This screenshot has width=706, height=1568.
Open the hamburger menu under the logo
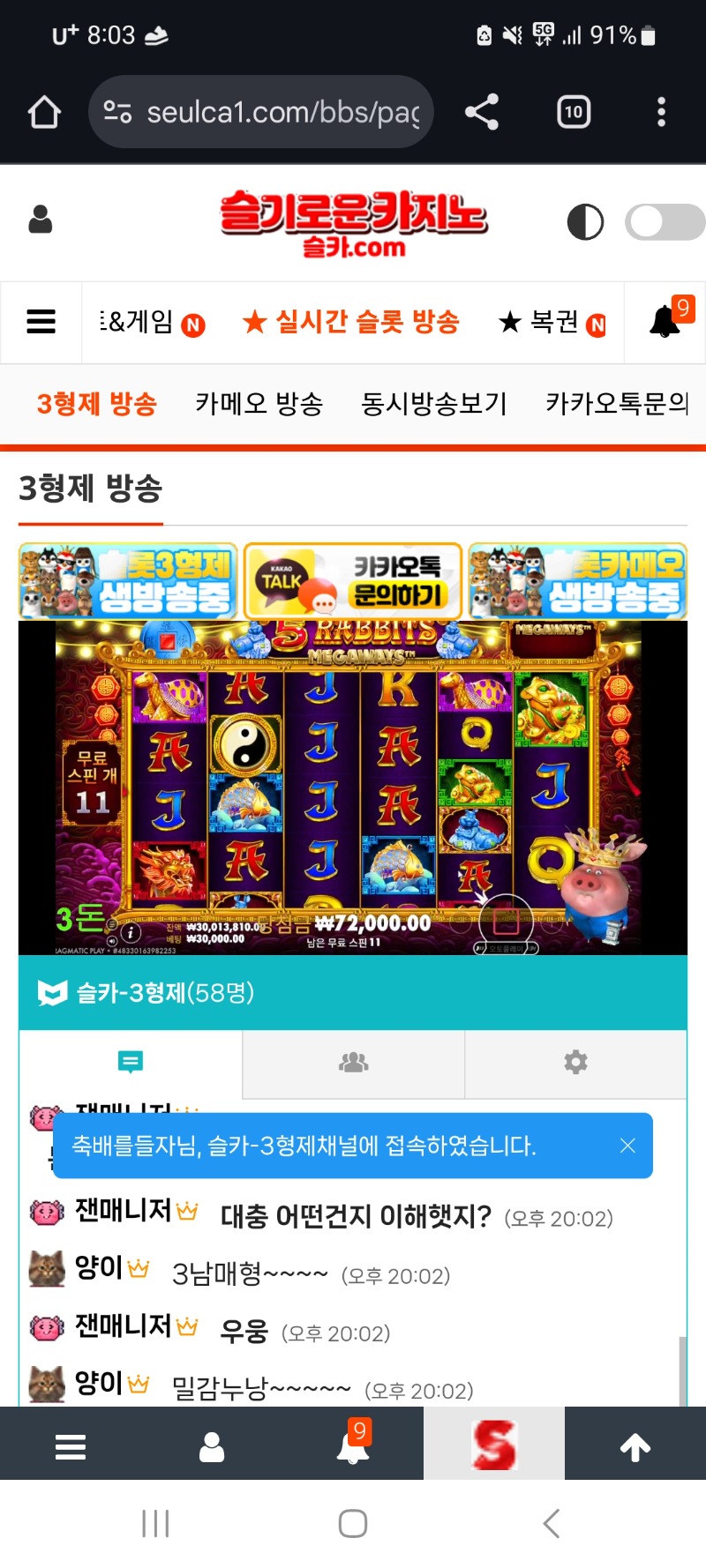[x=41, y=322]
